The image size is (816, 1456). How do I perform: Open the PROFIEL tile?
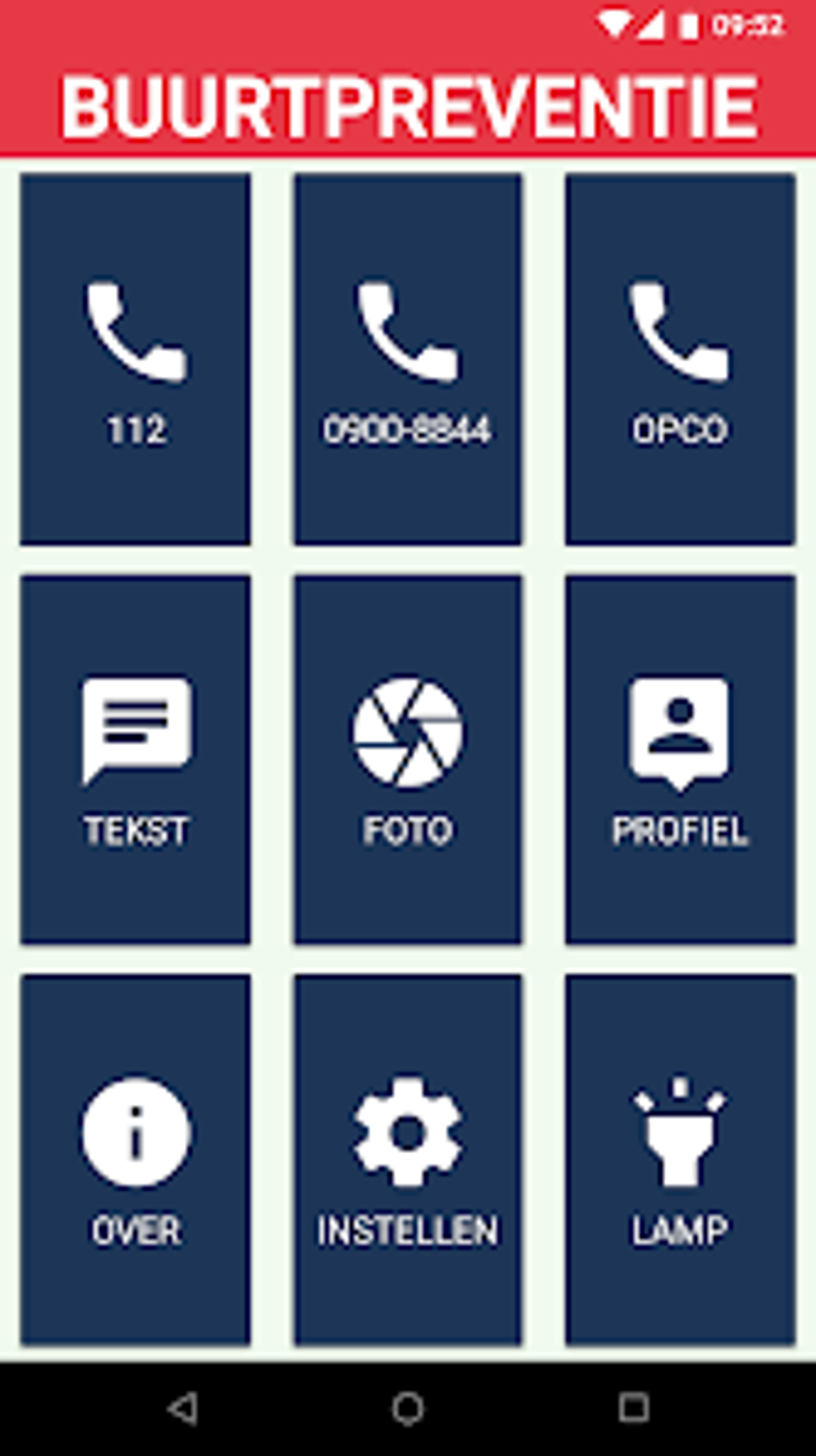click(x=680, y=760)
